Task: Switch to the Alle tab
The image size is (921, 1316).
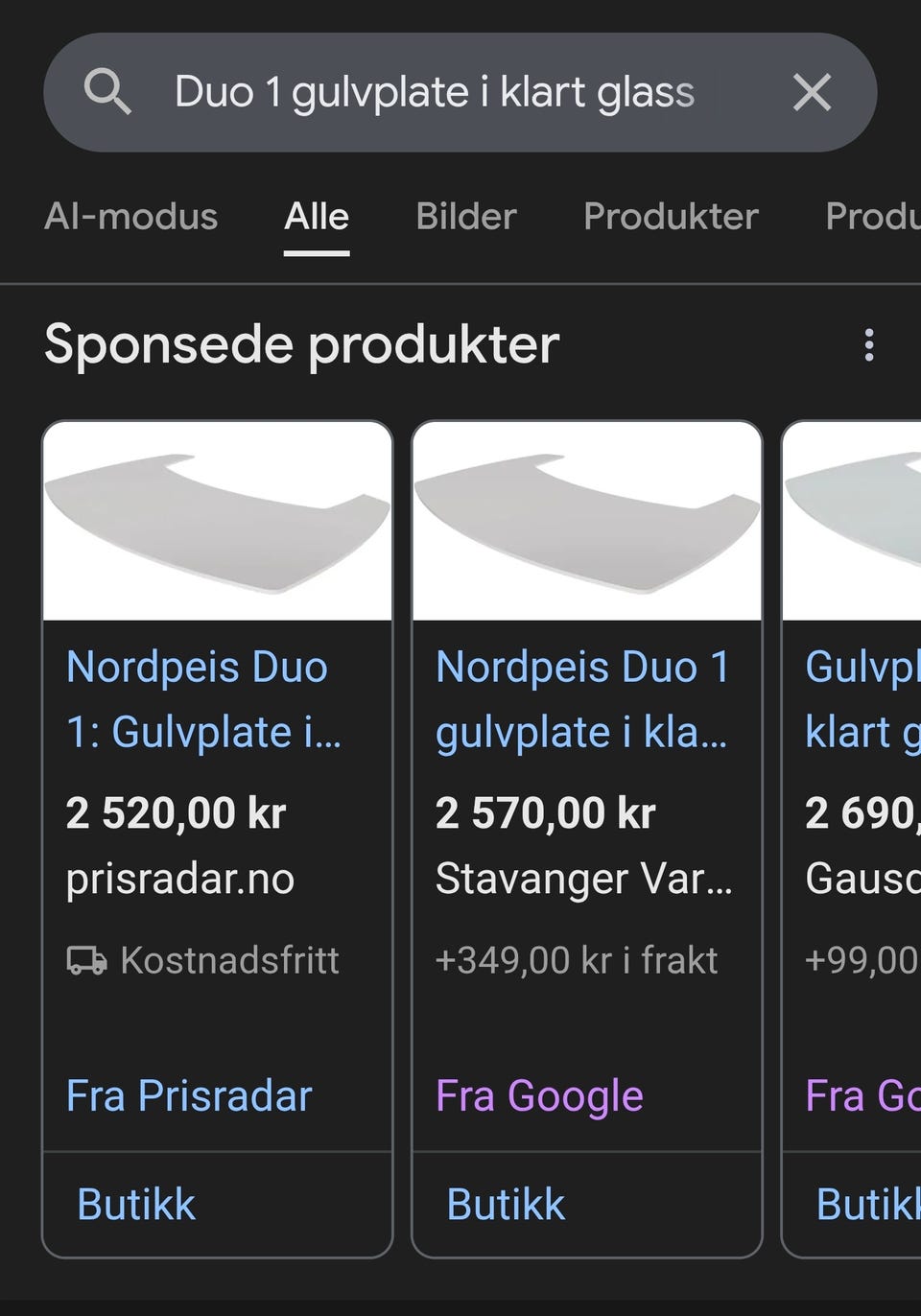Action: click(317, 216)
